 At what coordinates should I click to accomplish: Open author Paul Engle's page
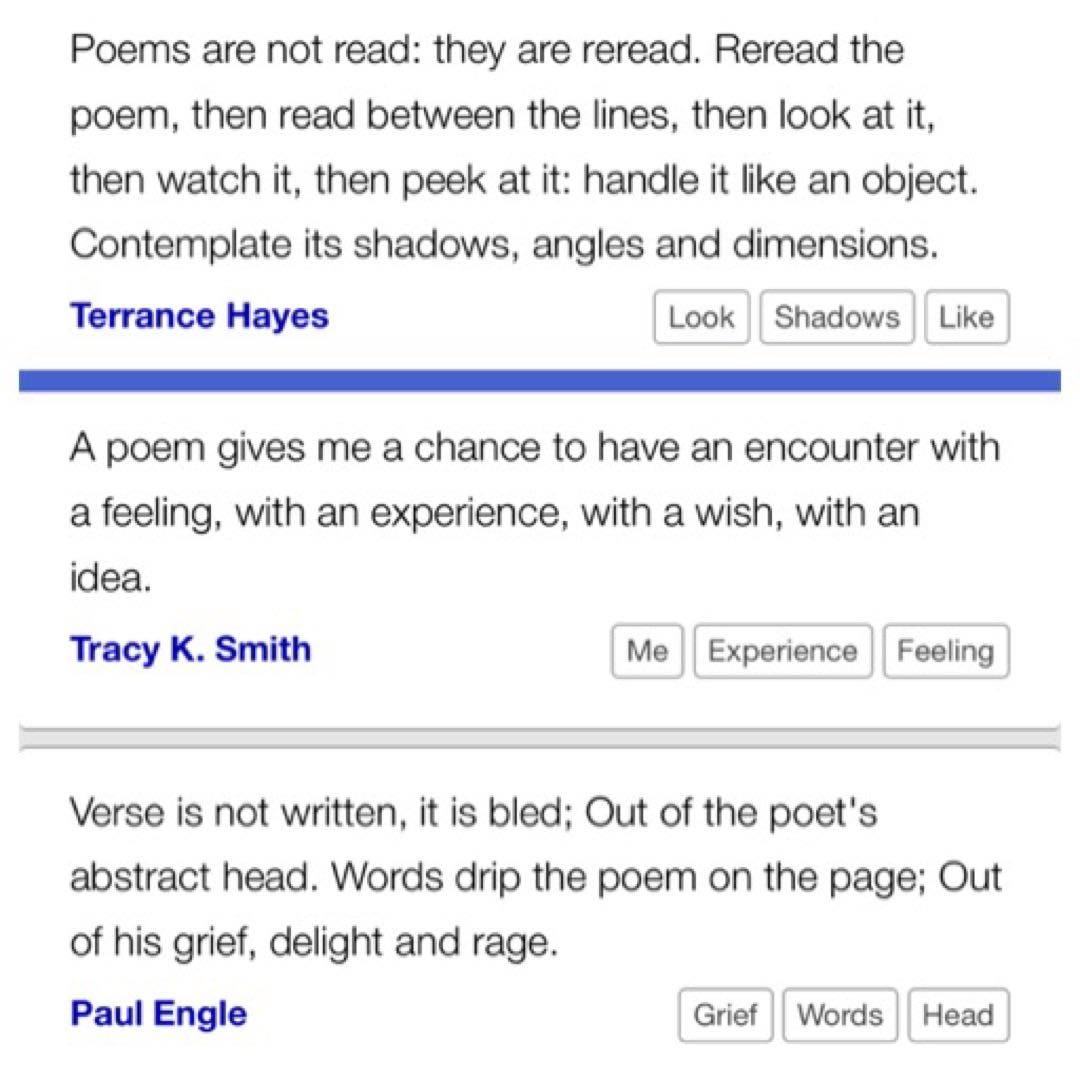click(158, 1013)
